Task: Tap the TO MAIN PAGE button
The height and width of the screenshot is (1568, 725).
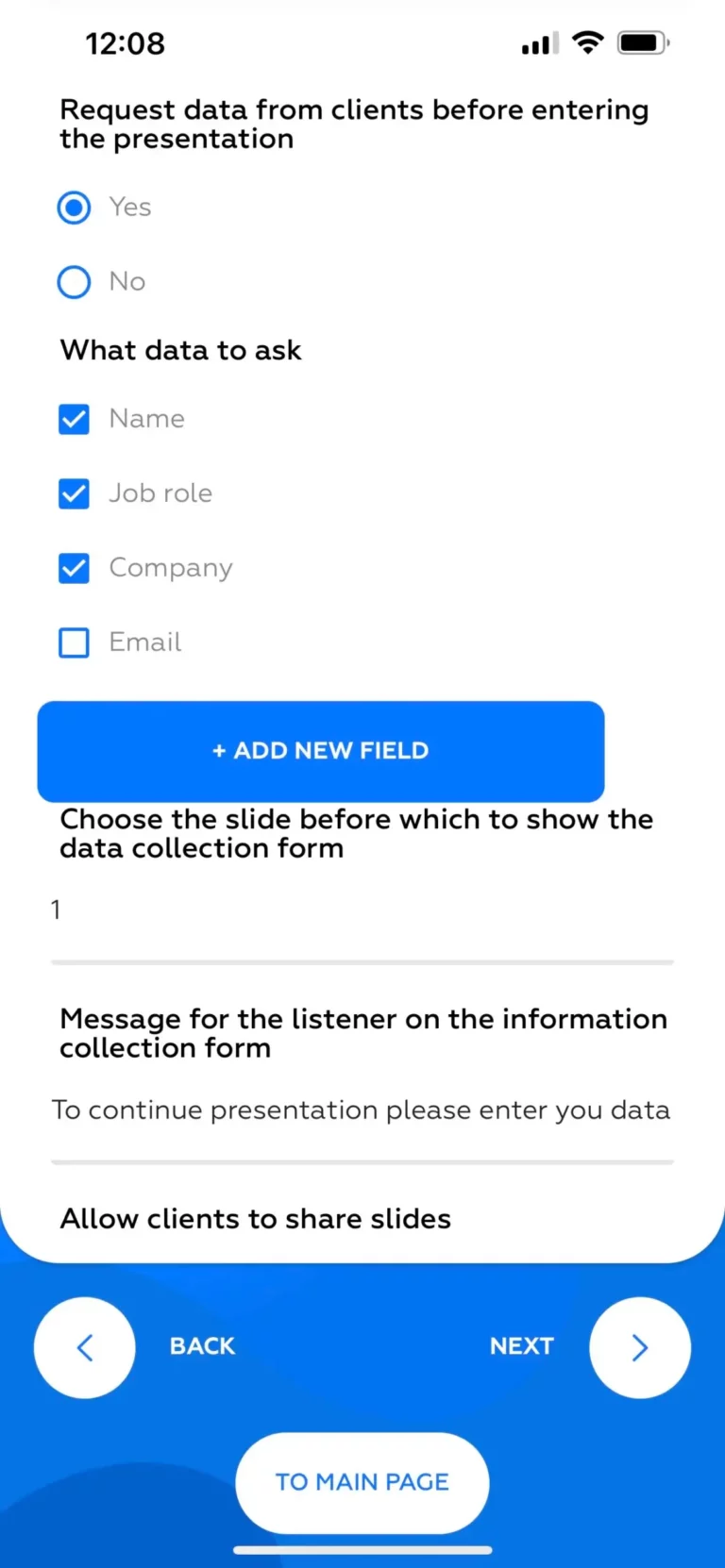Action: 362,1482
